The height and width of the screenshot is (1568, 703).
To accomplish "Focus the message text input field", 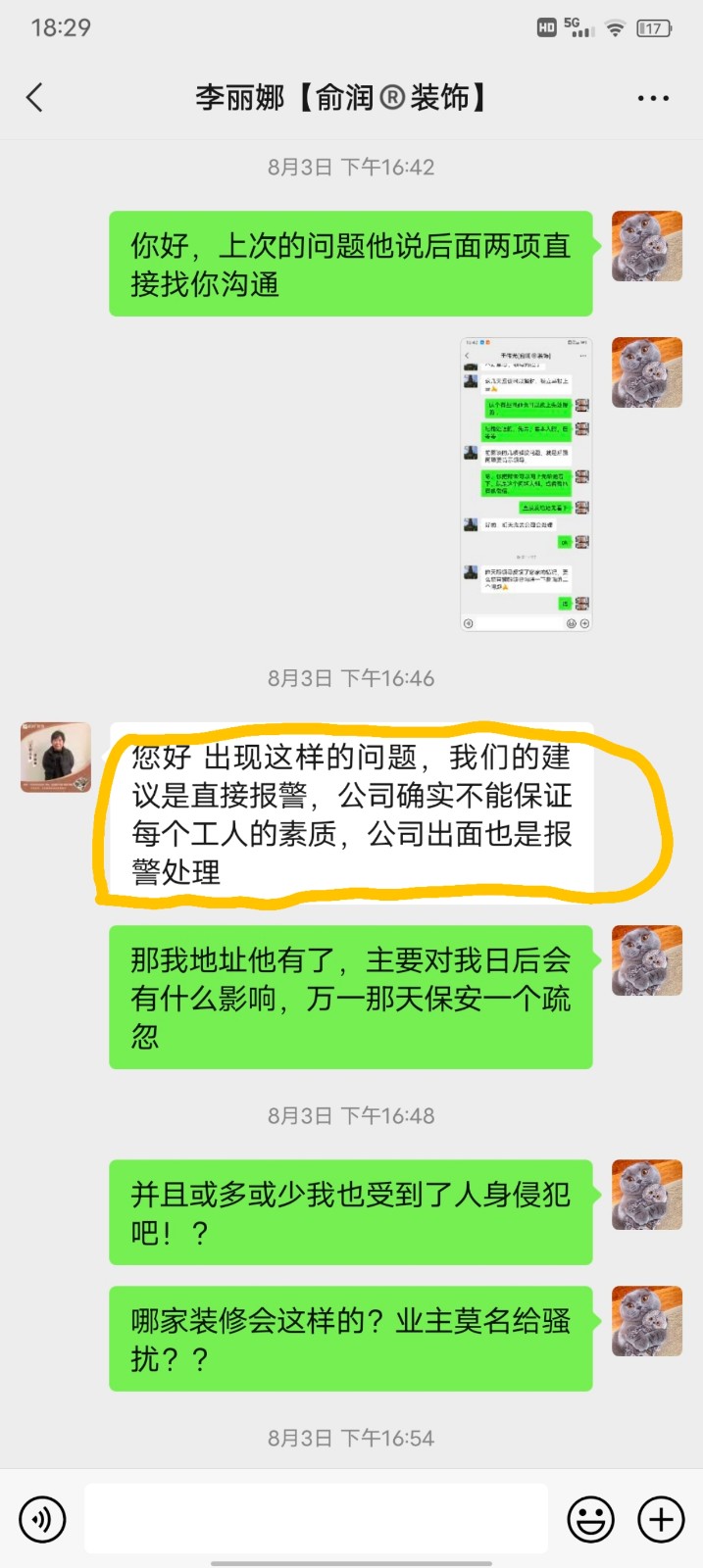I will click(x=316, y=1519).
